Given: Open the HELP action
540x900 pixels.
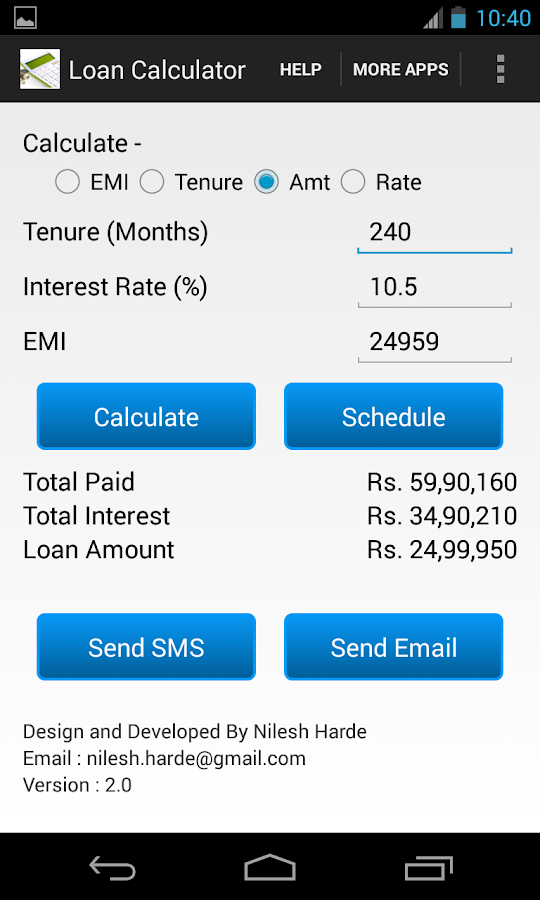Looking at the screenshot, I should (x=301, y=69).
